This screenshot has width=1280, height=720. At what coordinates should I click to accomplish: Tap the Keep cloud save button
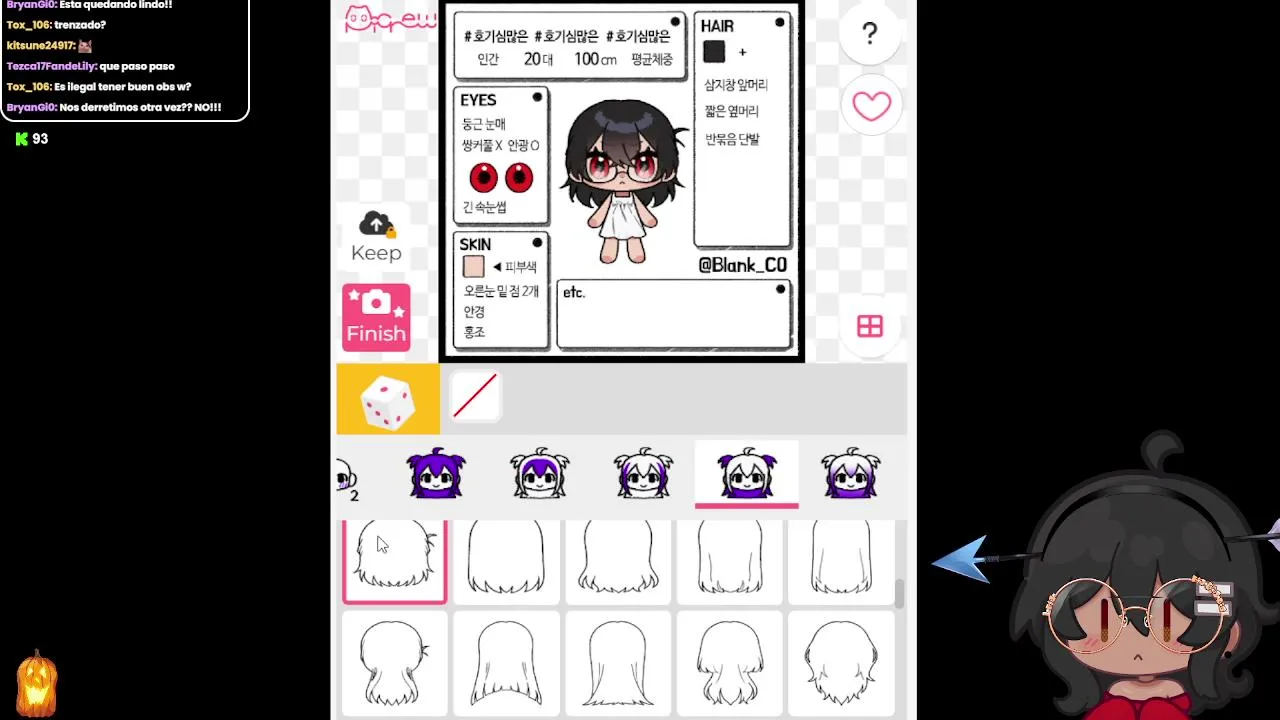click(x=376, y=237)
